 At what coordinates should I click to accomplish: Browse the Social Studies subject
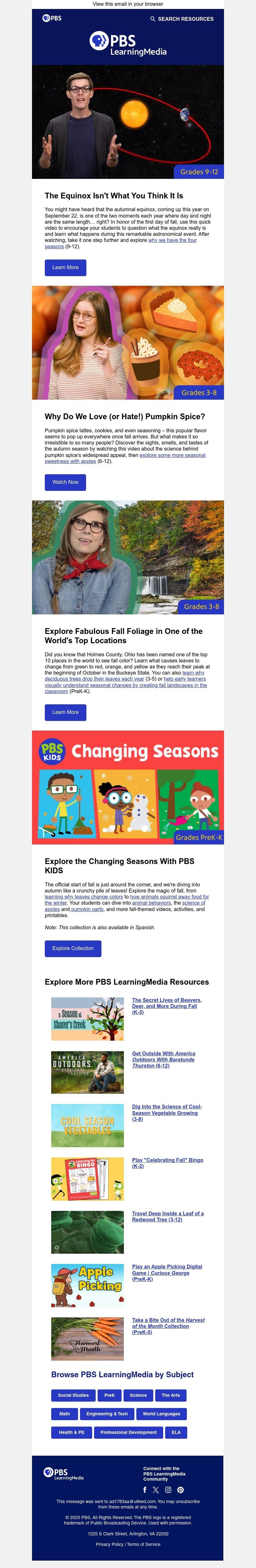[x=73, y=1395]
